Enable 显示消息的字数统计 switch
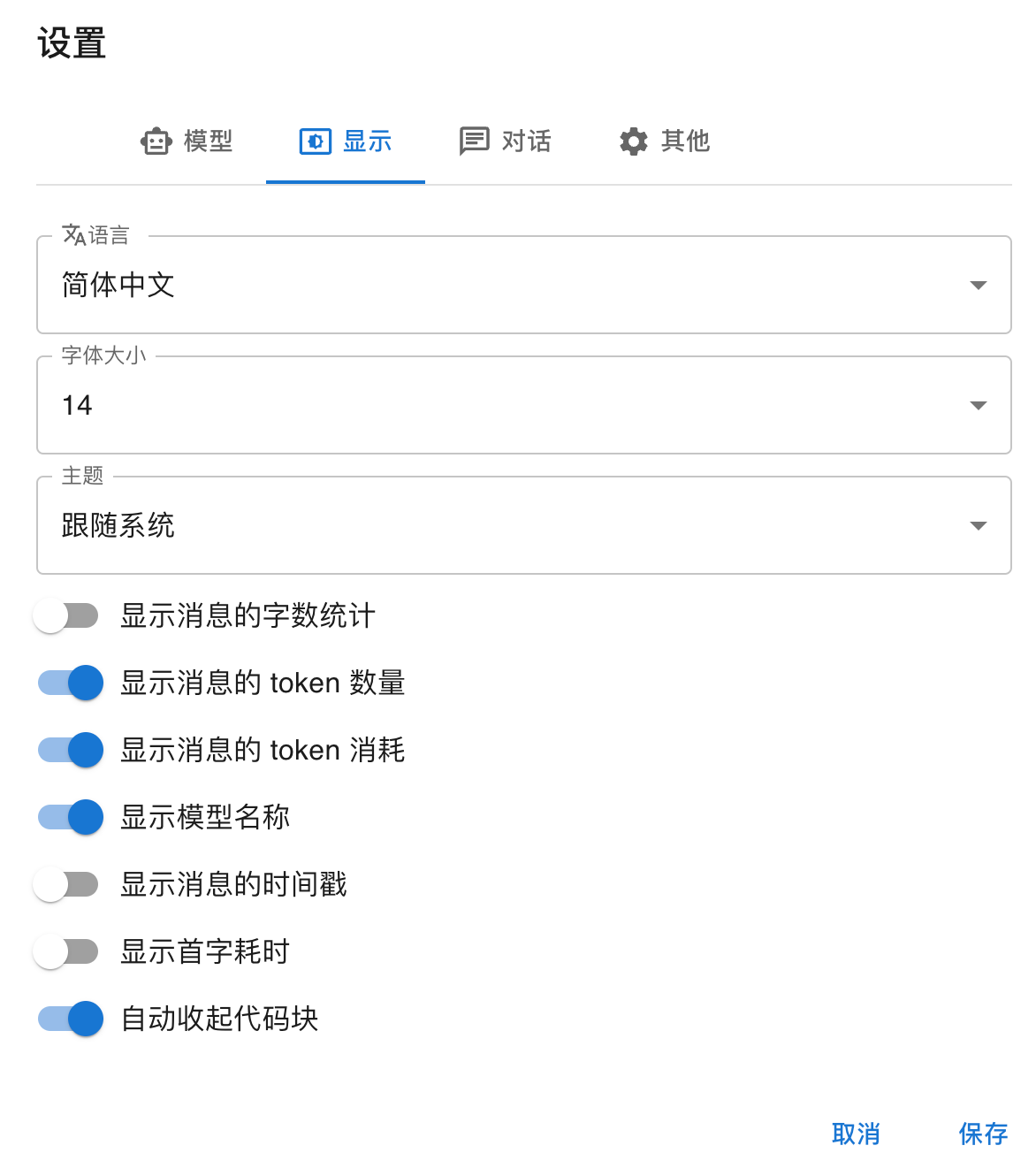Image resolution: width=1036 pixels, height=1176 pixels. tap(67, 615)
